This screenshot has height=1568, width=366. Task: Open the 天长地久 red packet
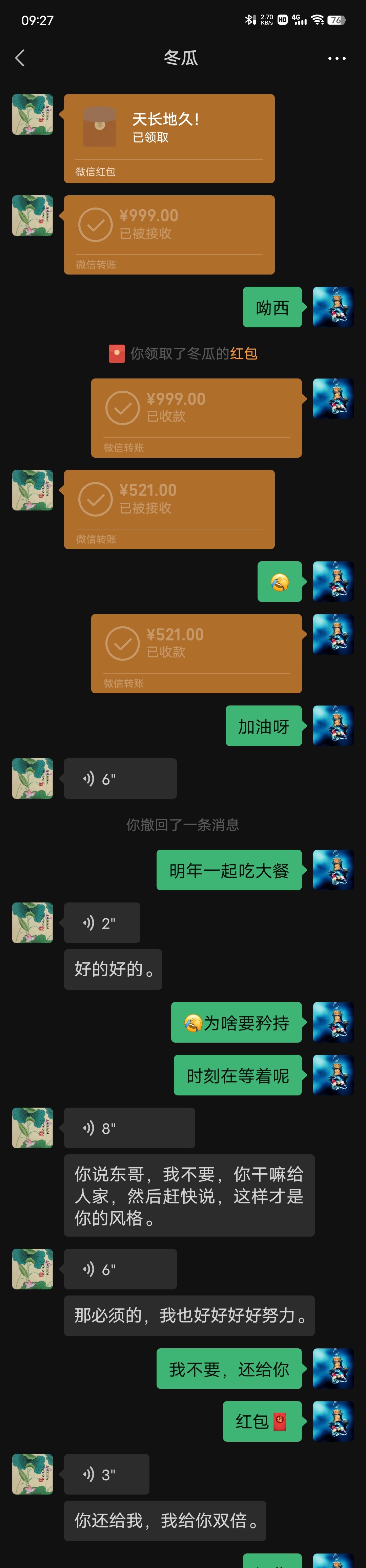pyautogui.click(x=169, y=138)
